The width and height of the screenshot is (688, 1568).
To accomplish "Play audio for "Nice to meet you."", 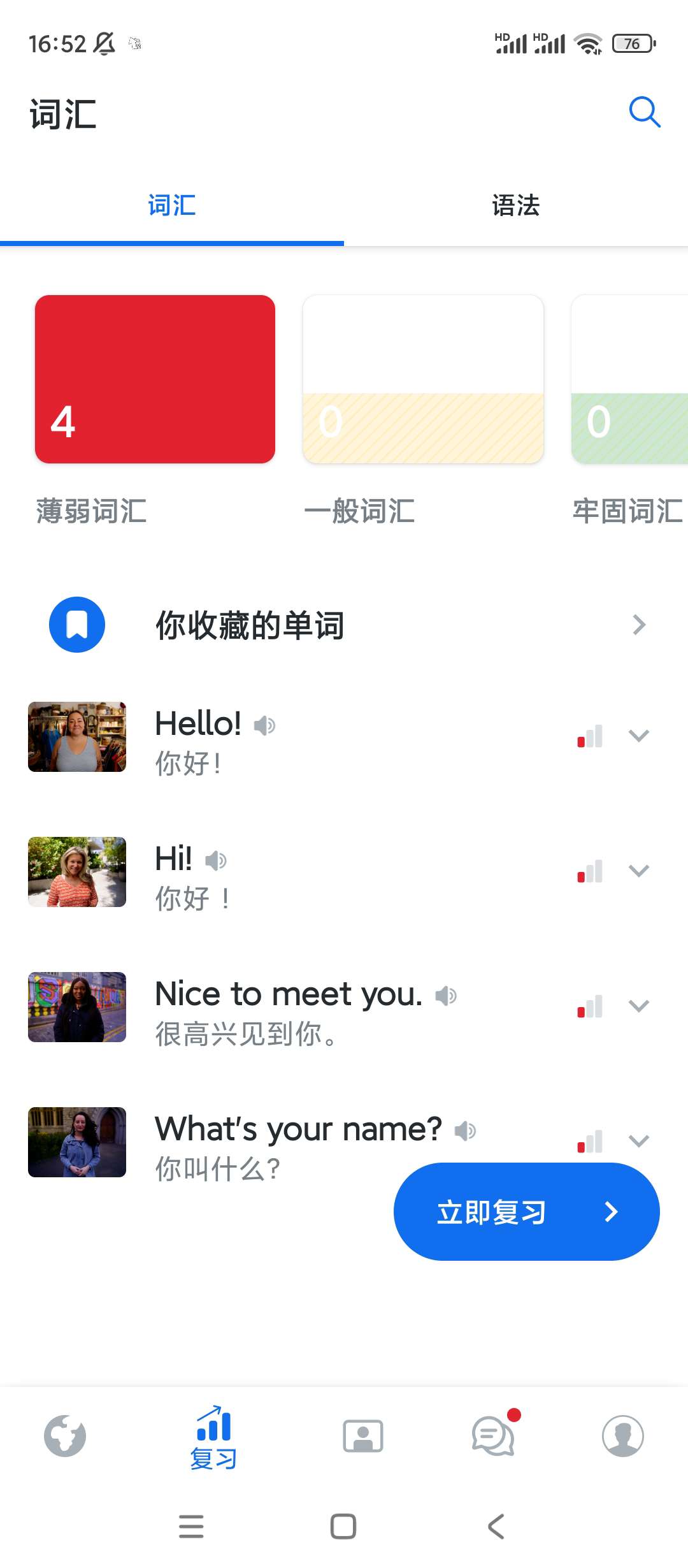I will pyautogui.click(x=446, y=996).
